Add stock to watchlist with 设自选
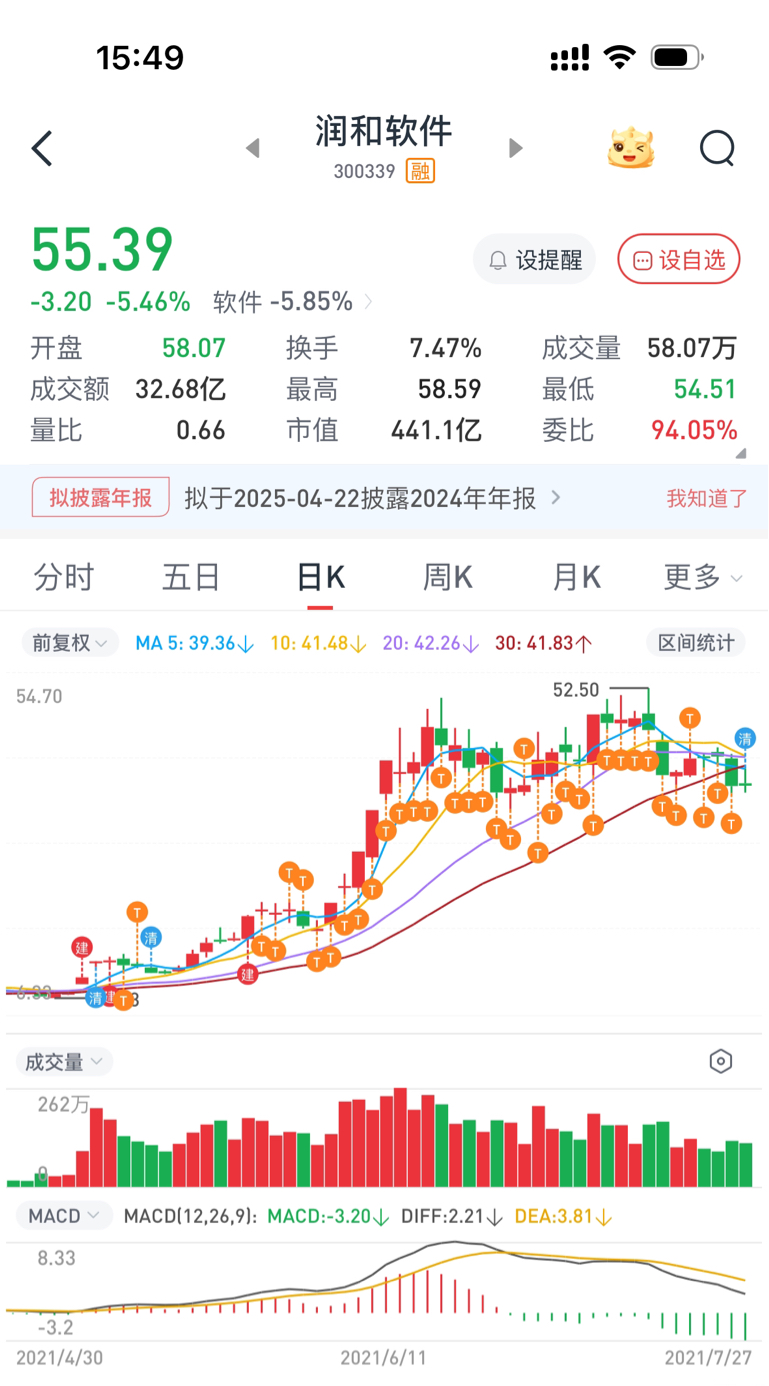This screenshot has height=1386, width=769. point(678,258)
